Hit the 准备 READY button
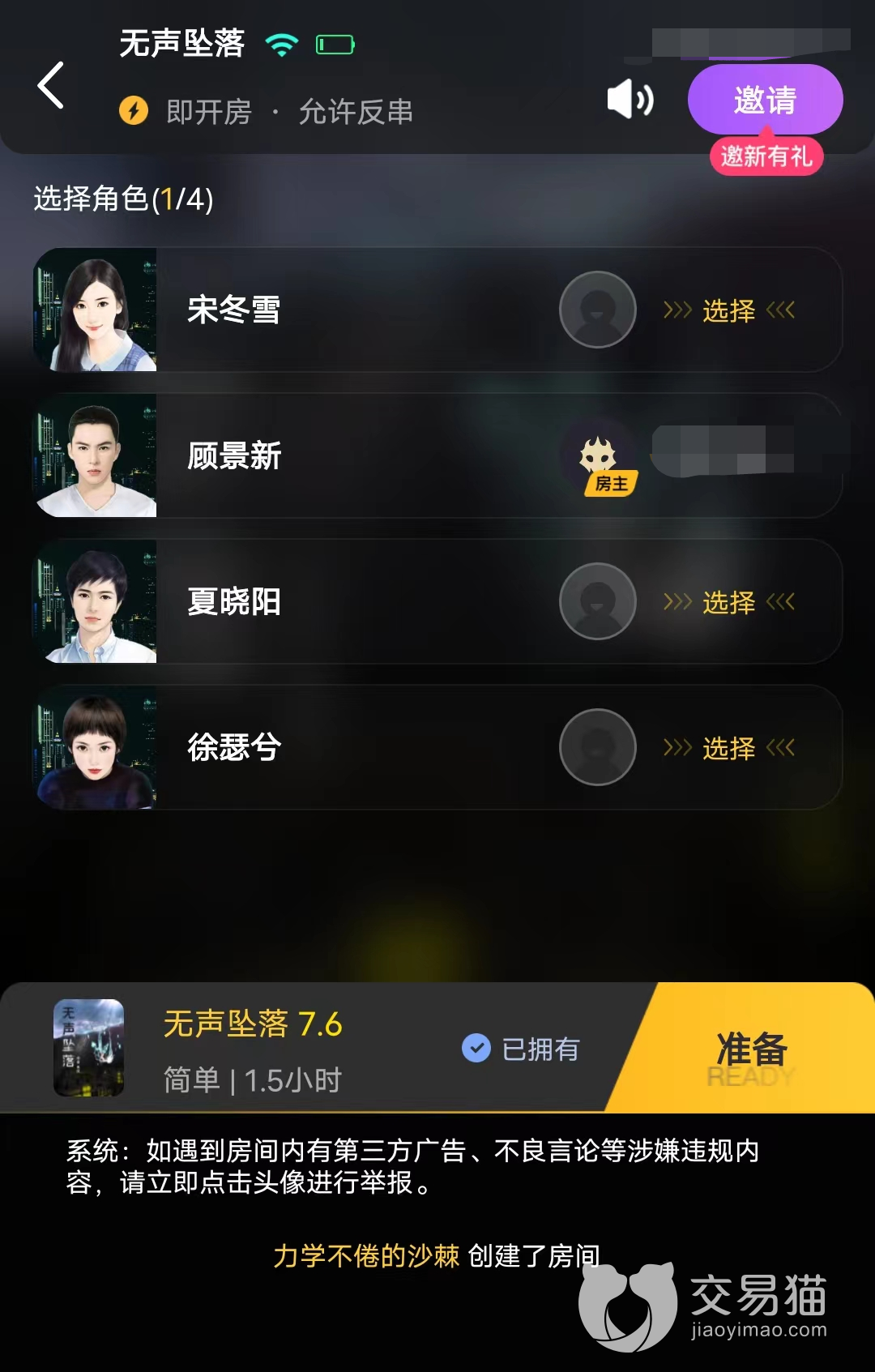The height and width of the screenshot is (1372, 875). [x=752, y=1051]
